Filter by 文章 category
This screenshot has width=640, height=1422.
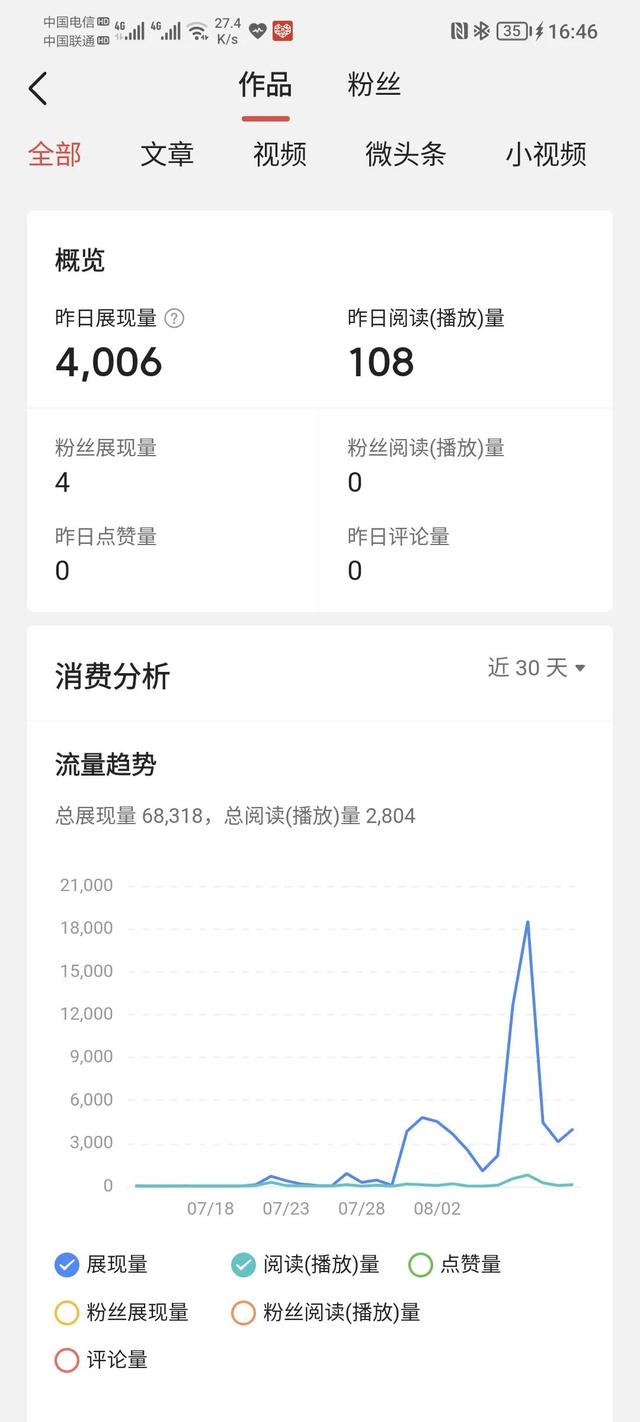point(167,154)
